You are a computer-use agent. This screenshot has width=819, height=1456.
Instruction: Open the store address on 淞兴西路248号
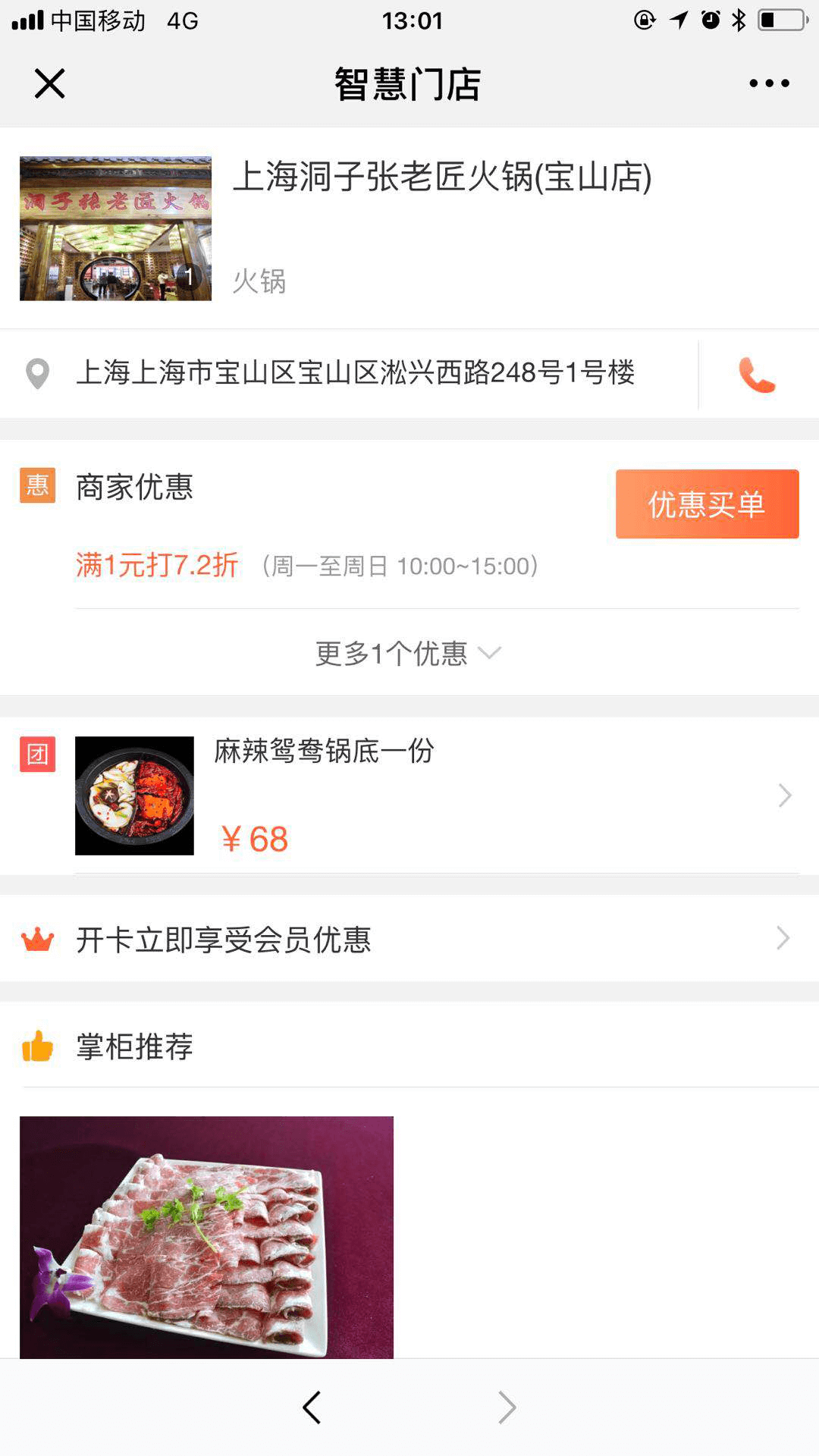[355, 373]
